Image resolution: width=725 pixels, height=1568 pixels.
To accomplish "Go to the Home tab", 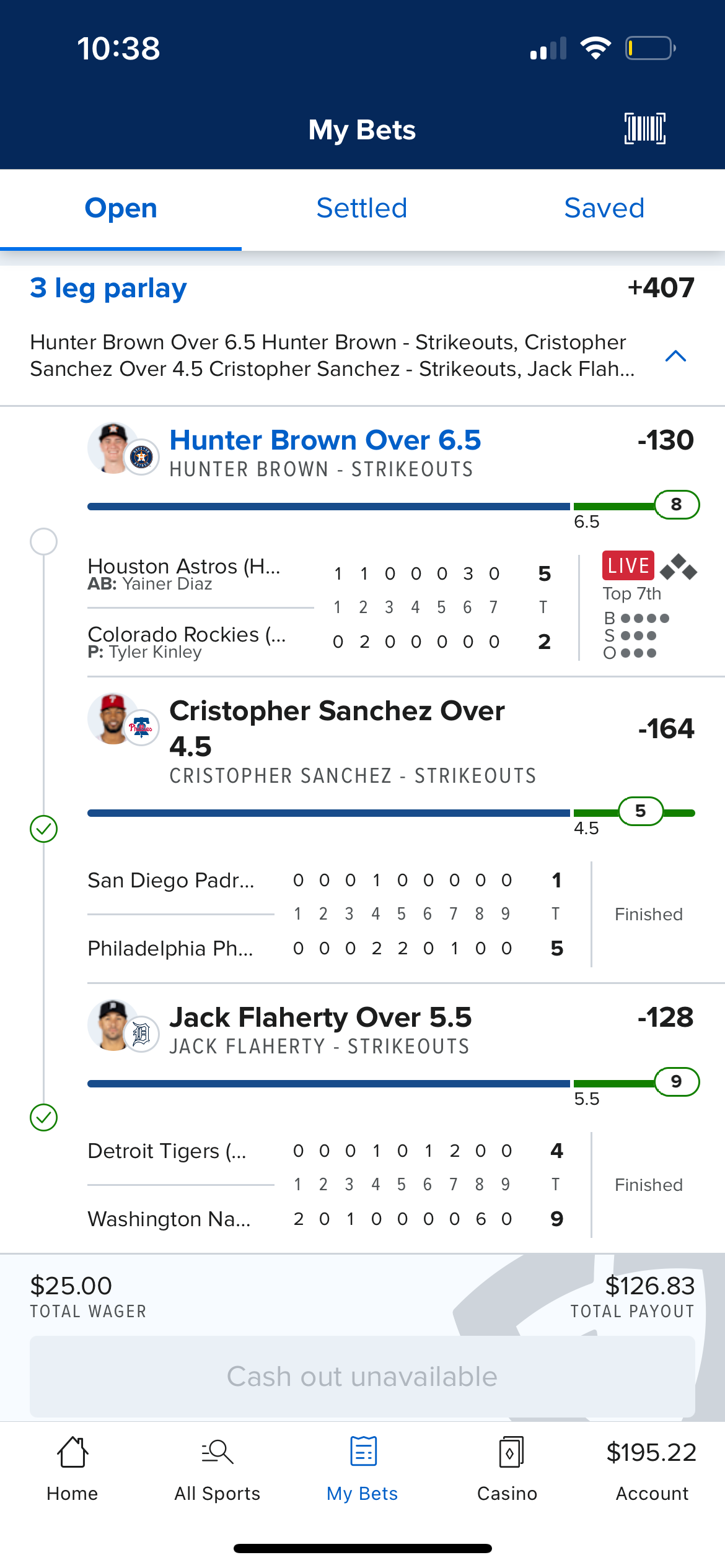I will pyautogui.click(x=72, y=1469).
